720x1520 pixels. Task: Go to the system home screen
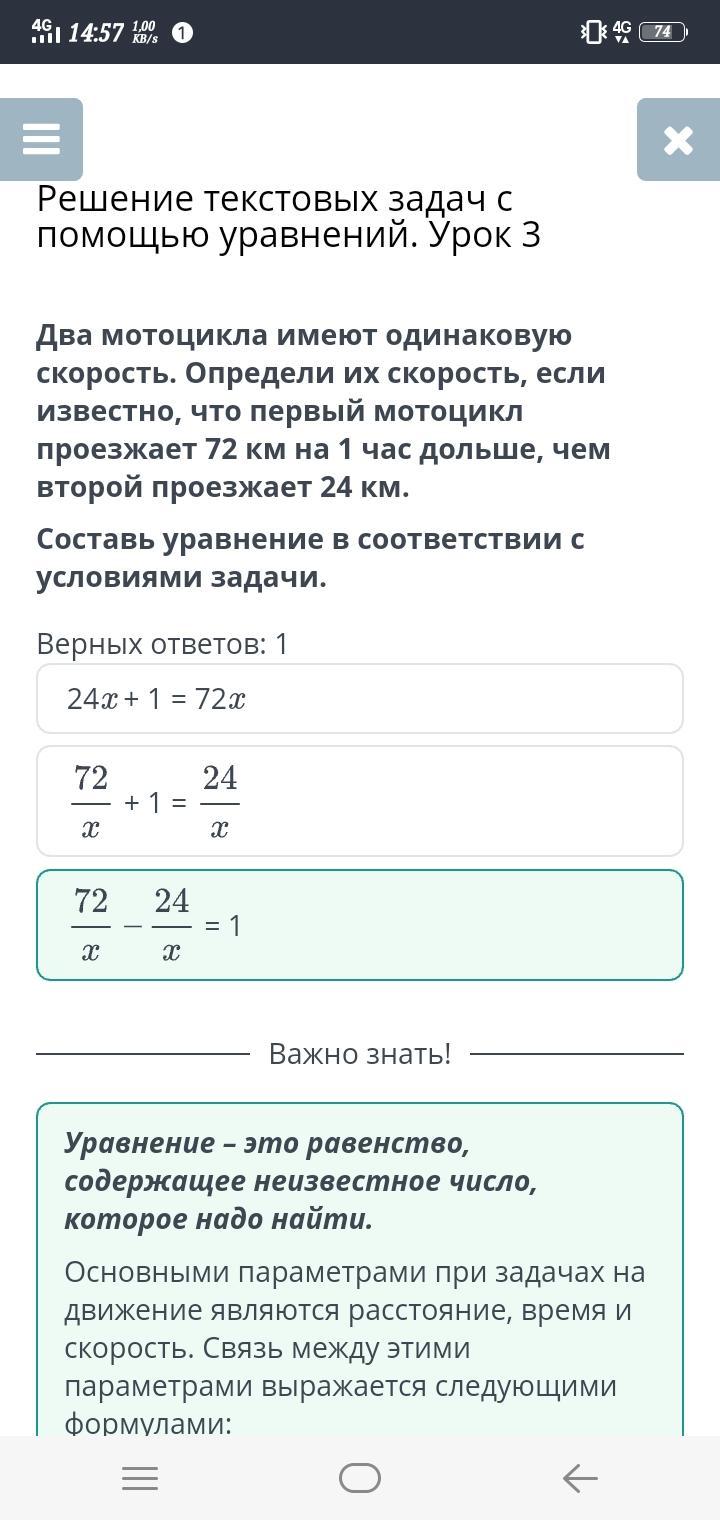tap(360, 1478)
